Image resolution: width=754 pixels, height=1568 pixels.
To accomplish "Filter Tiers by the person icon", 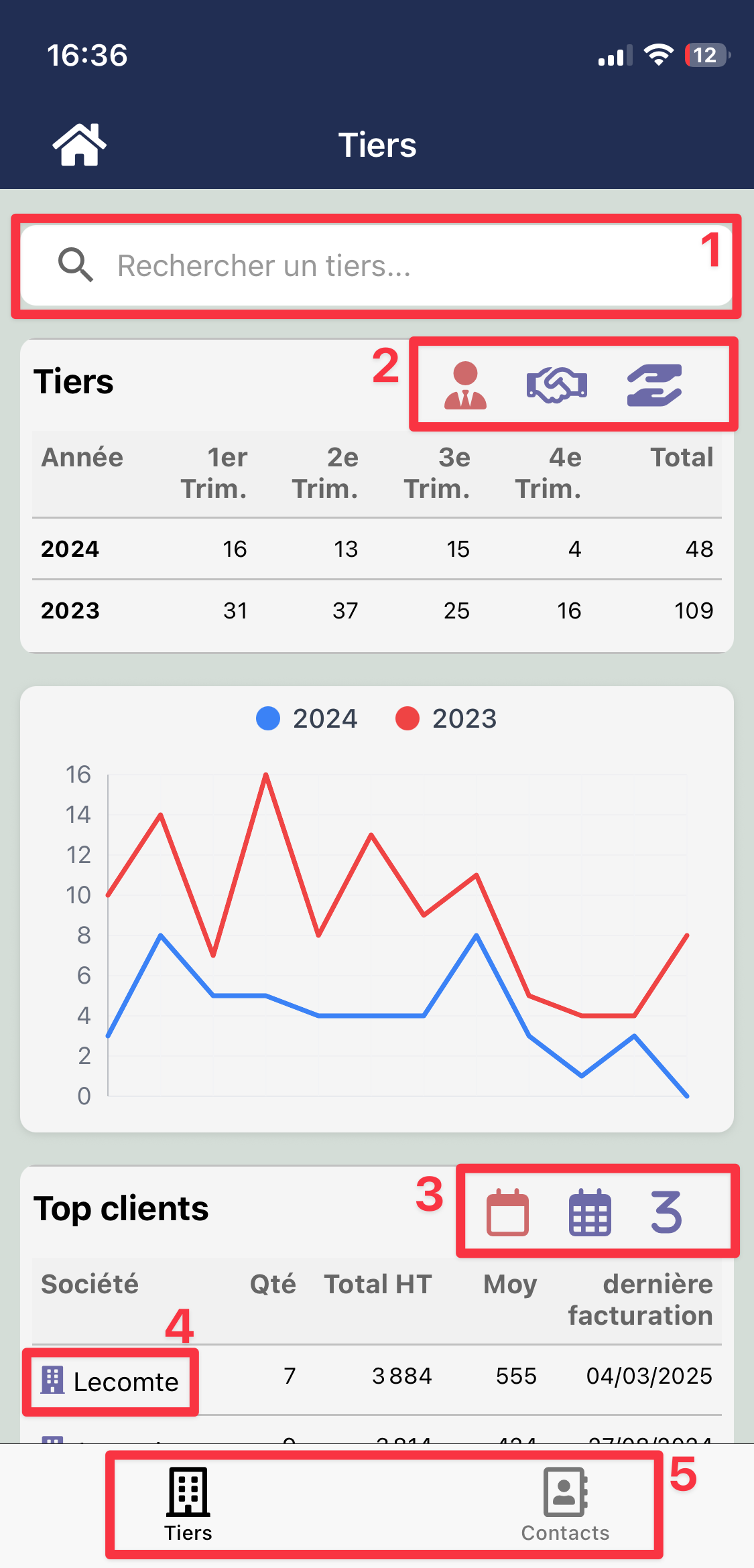I will 465,385.
